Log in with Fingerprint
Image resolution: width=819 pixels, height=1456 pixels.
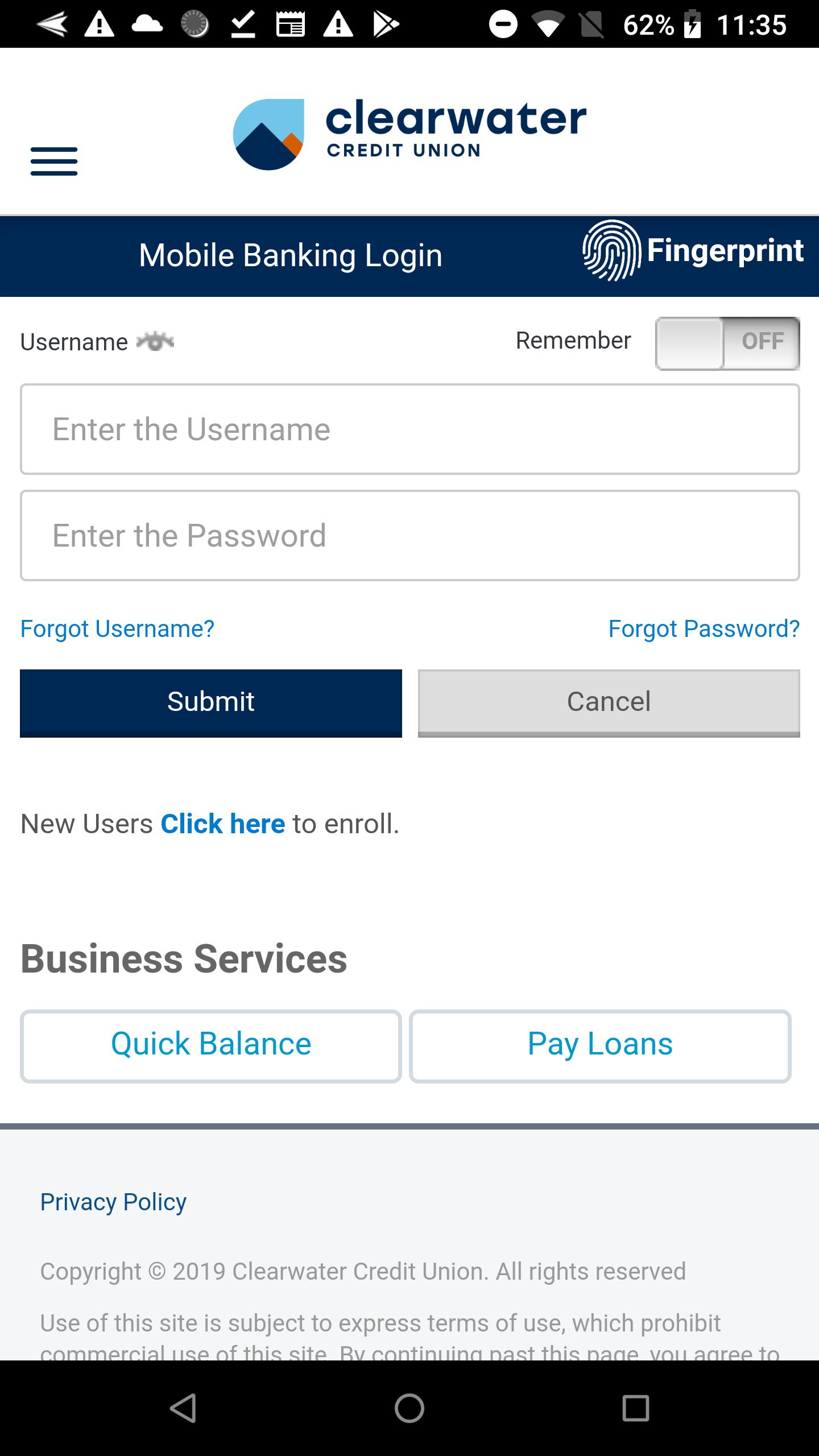pyautogui.click(x=693, y=251)
